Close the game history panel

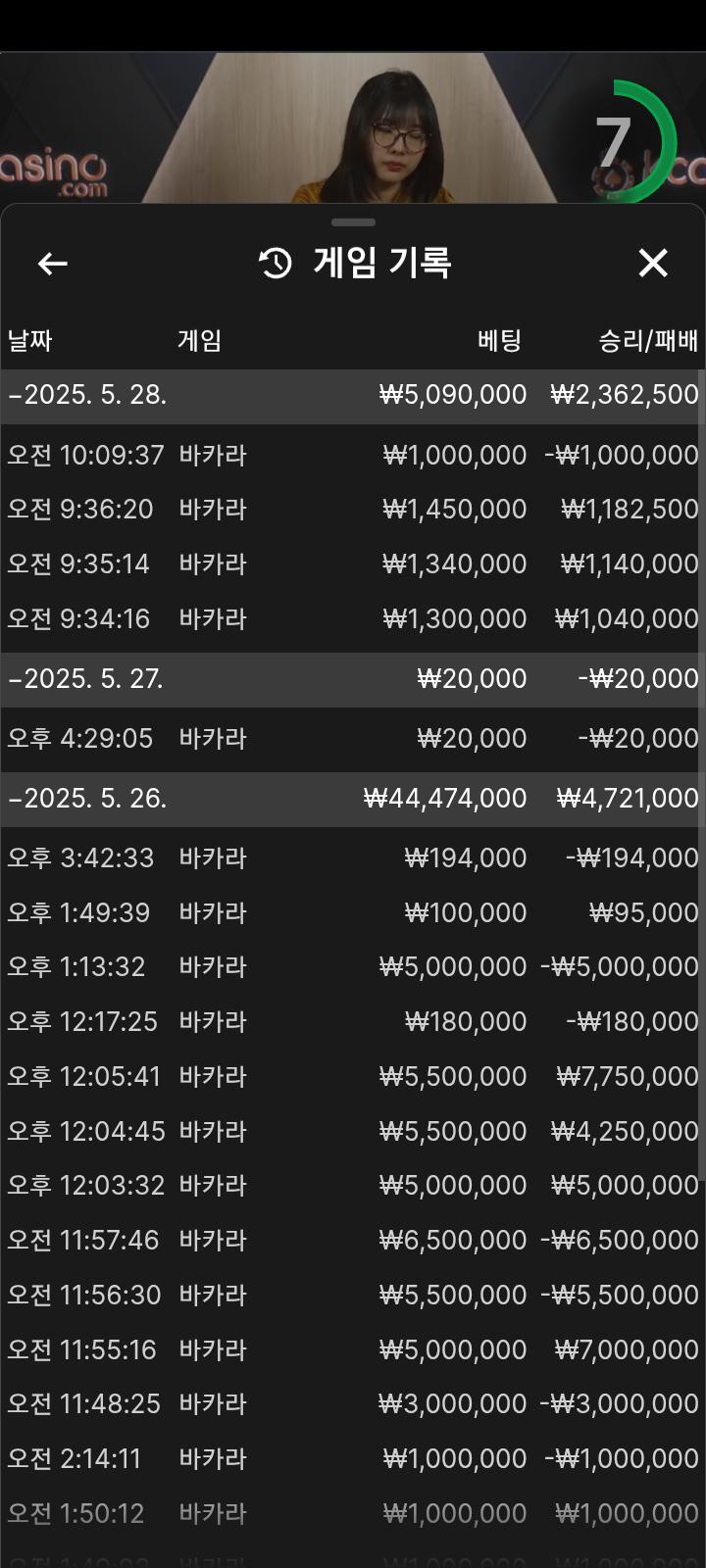(x=653, y=263)
